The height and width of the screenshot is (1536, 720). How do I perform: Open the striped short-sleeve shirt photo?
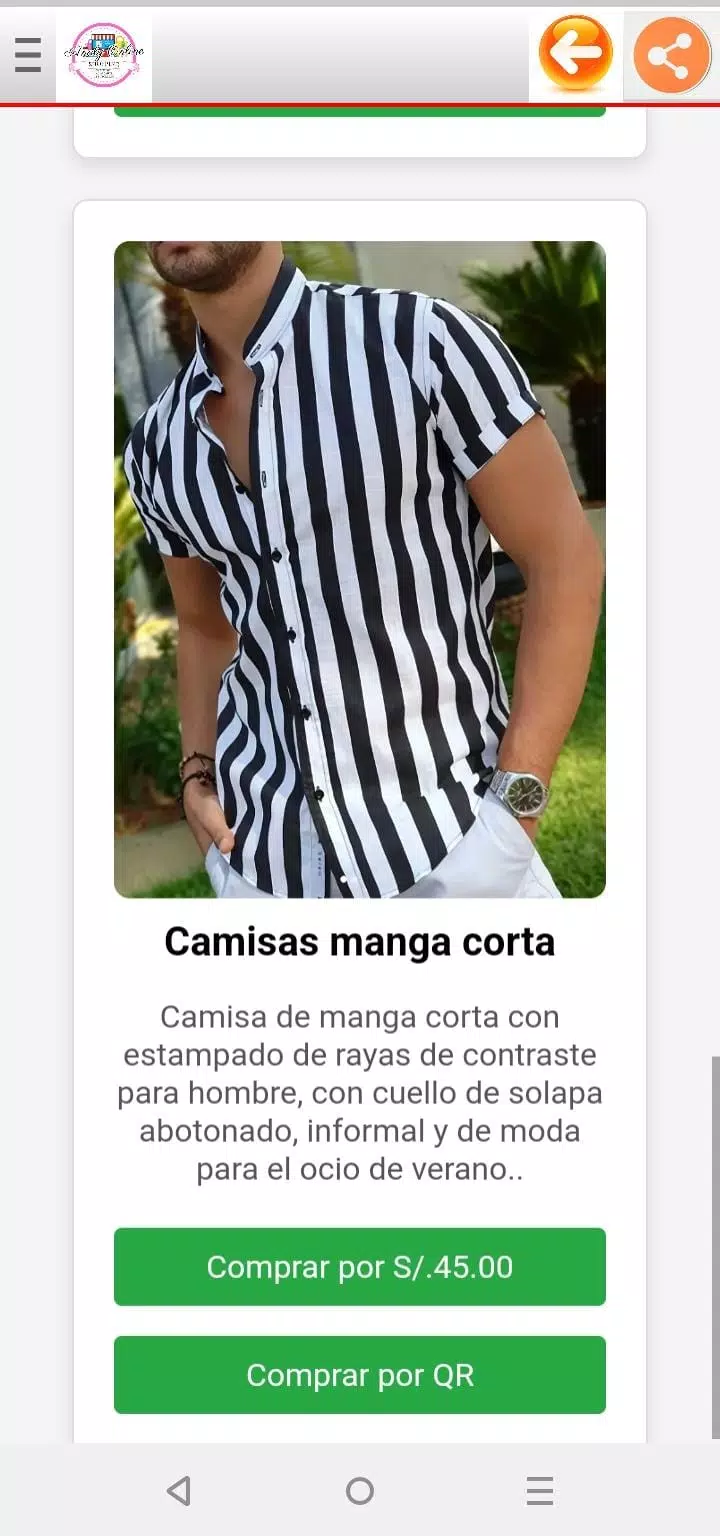pos(360,569)
